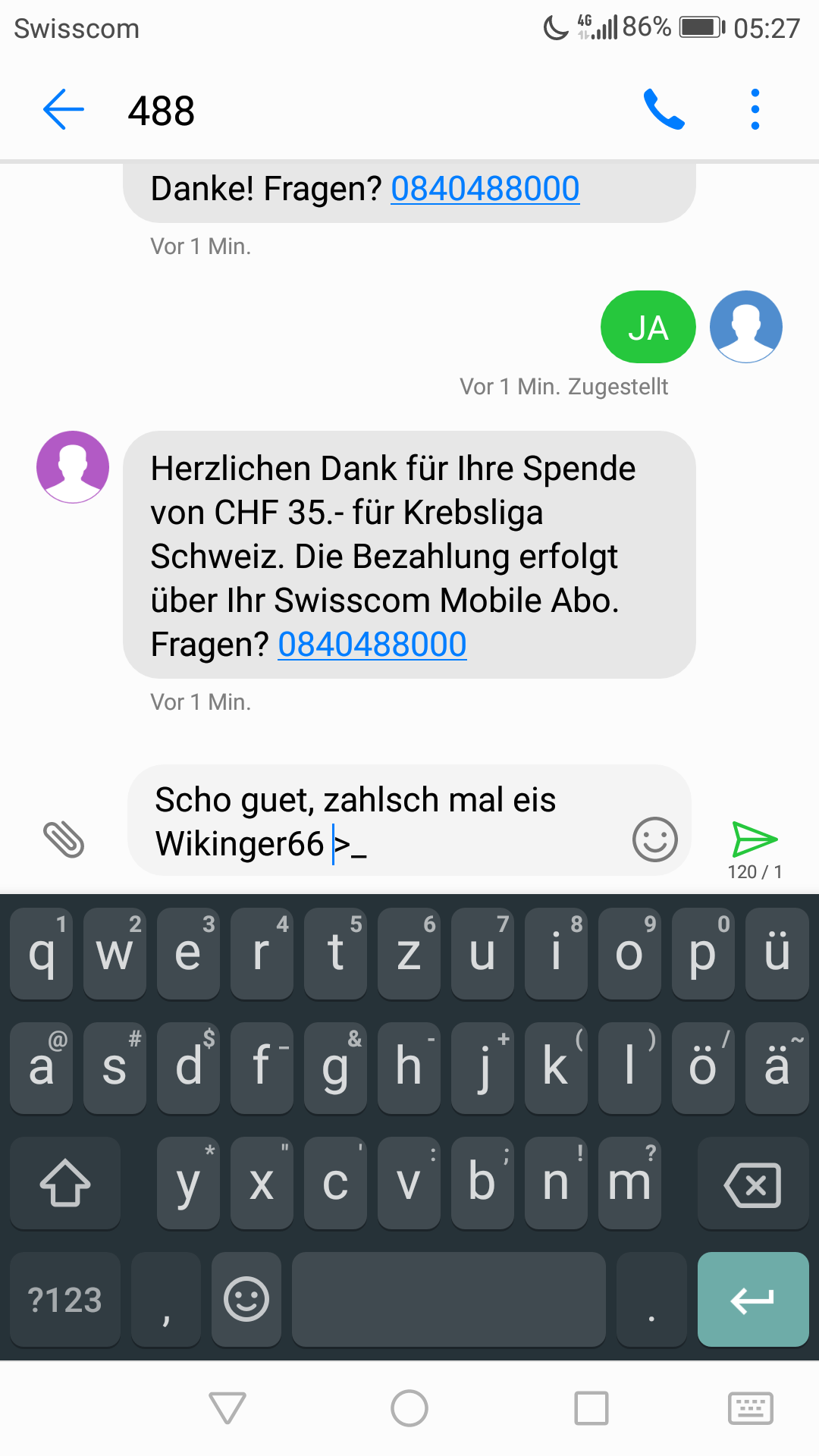Open your own blue contact avatar
The height and width of the screenshot is (1456, 819).
click(746, 327)
